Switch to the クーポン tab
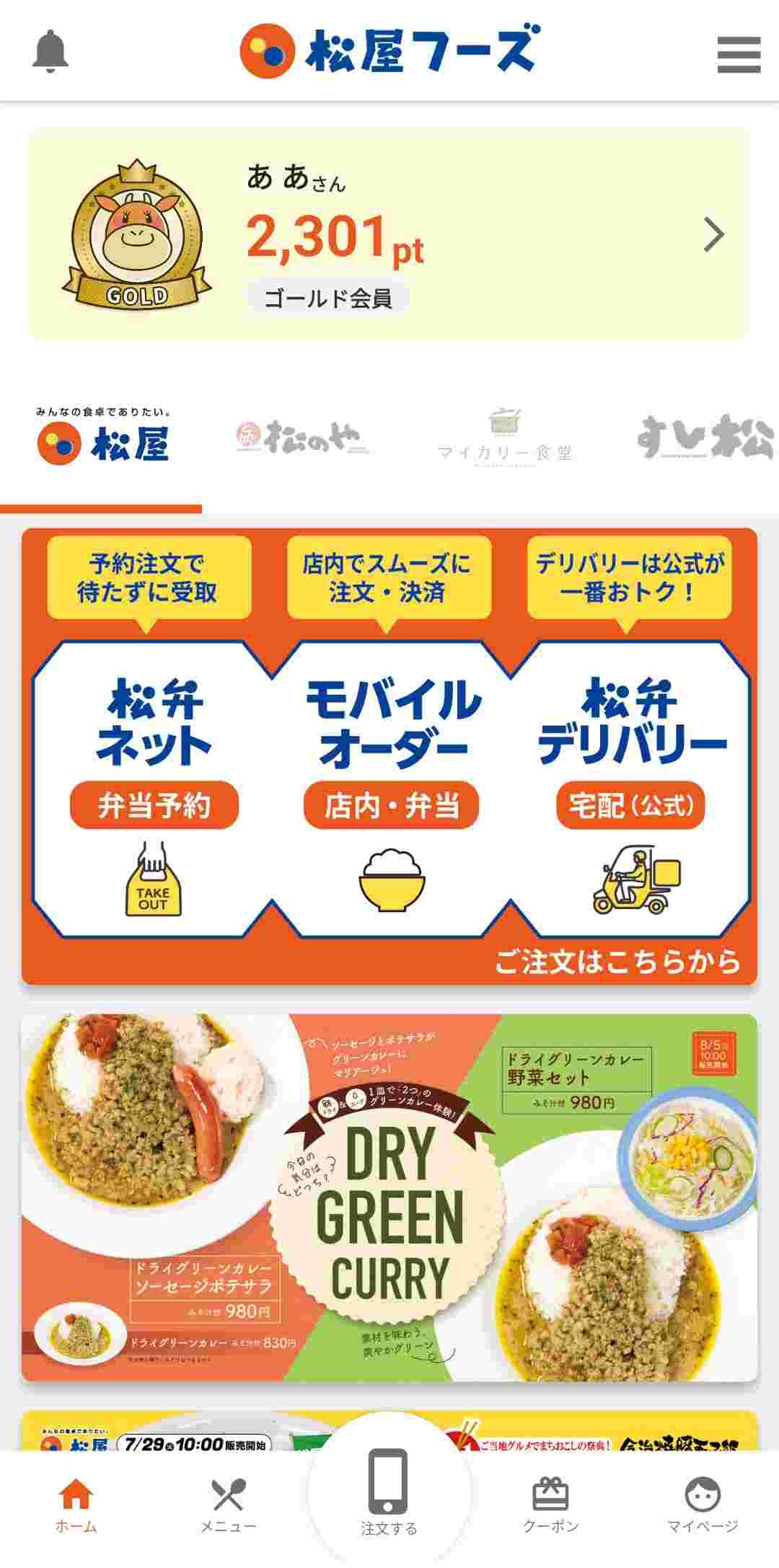The height and width of the screenshot is (1568, 779). tap(550, 1505)
